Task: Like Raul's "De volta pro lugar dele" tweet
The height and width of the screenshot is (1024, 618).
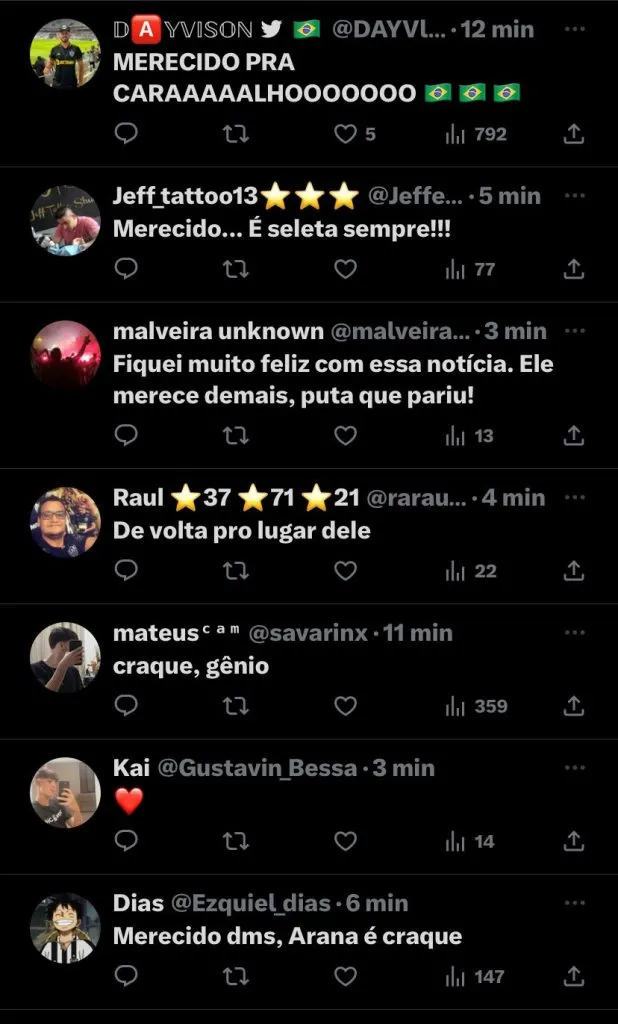Action: (345, 570)
